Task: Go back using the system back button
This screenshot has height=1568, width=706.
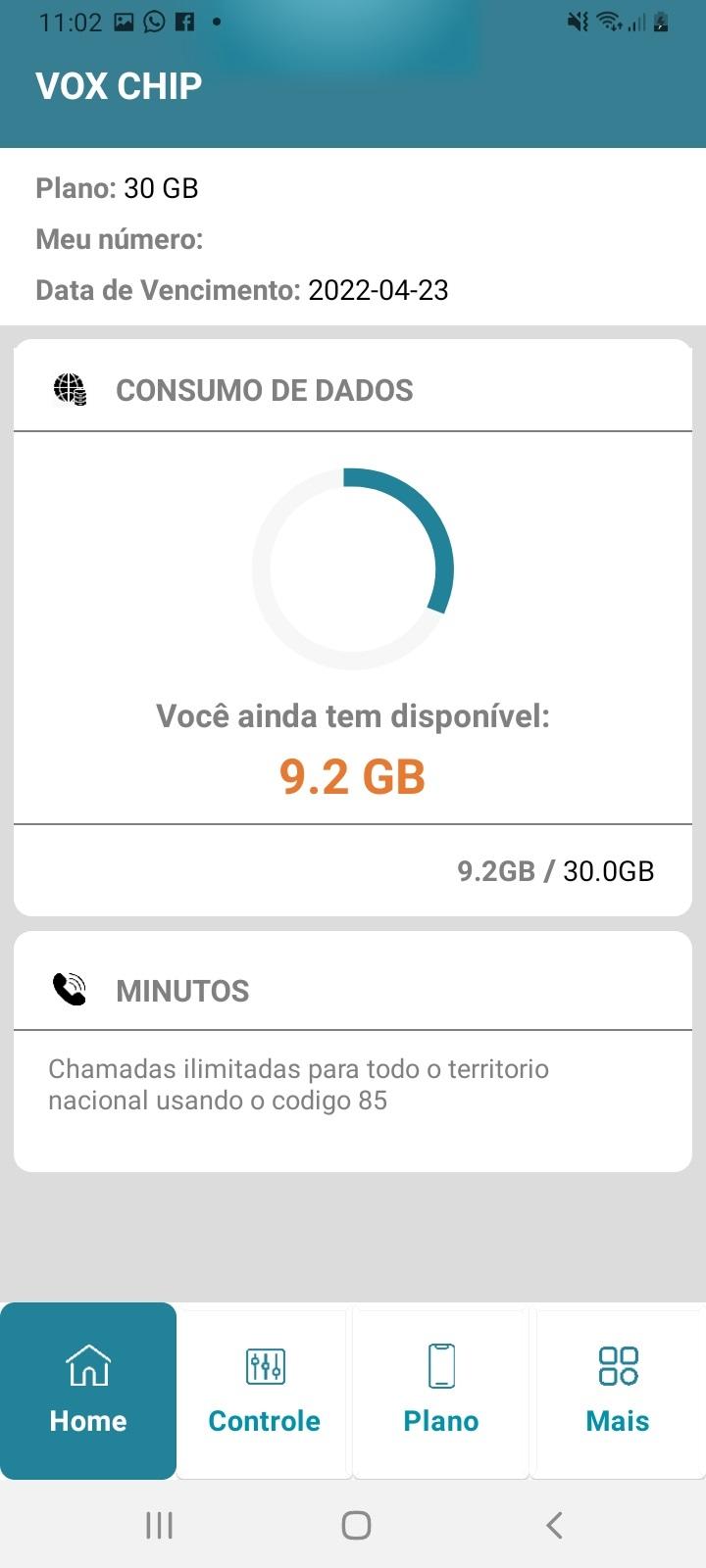Action: tap(554, 1525)
